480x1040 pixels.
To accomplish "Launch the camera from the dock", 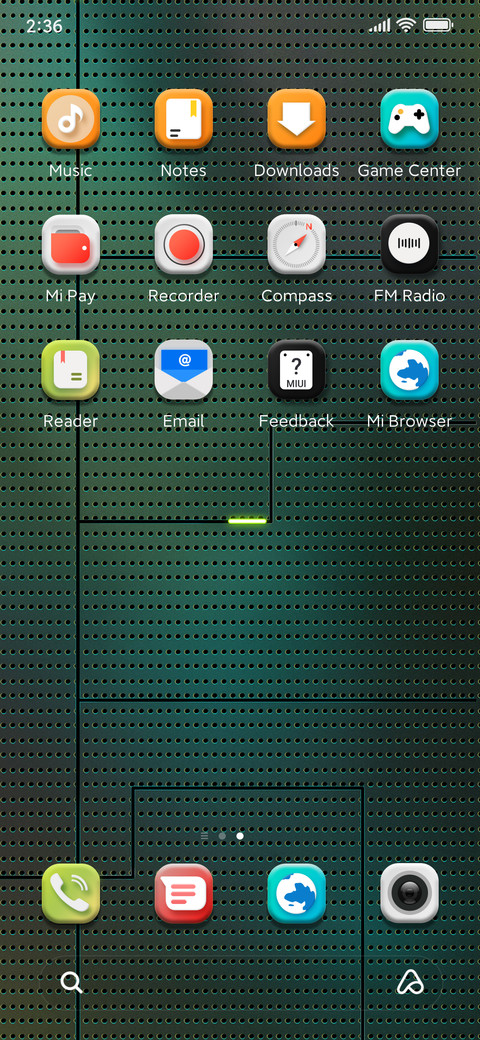I will click(409, 893).
